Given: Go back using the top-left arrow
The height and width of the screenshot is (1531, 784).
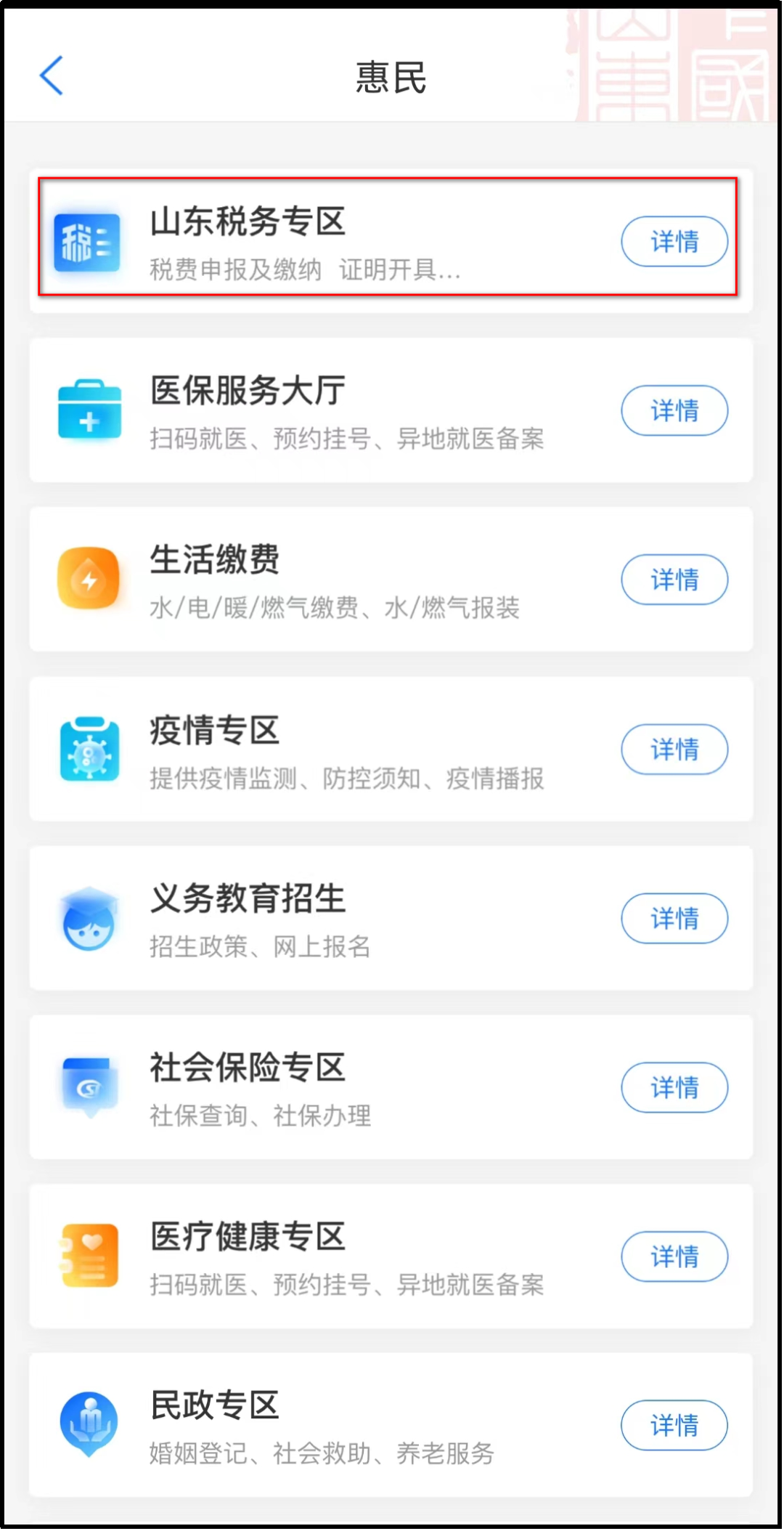Looking at the screenshot, I should point(52,76).
